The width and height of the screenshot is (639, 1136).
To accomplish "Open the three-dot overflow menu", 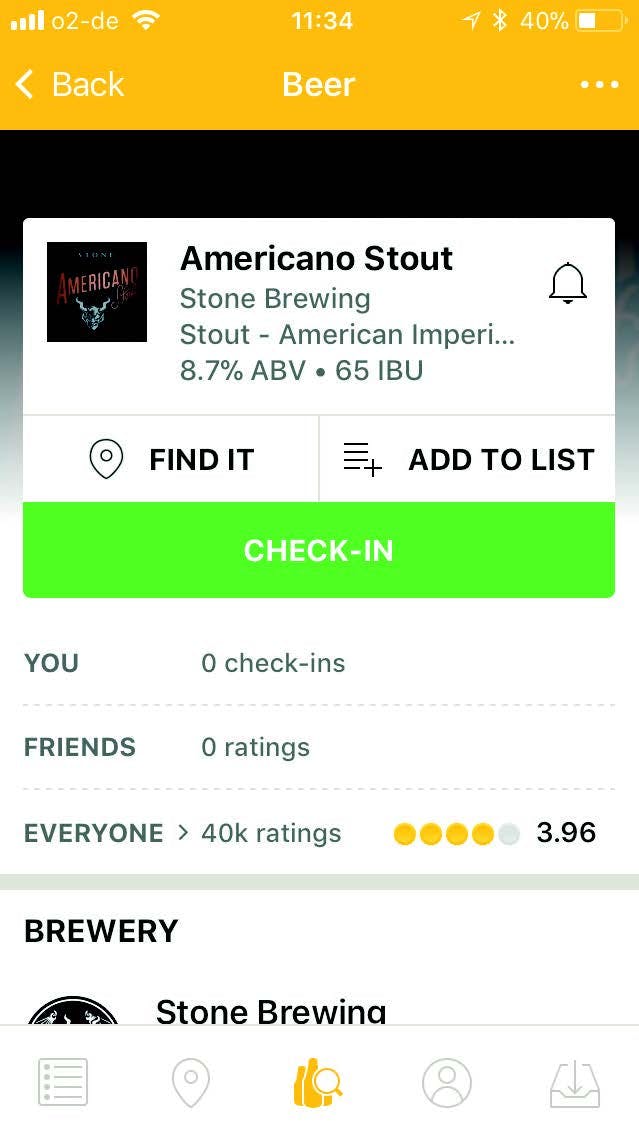I will [x=599, y=85].
